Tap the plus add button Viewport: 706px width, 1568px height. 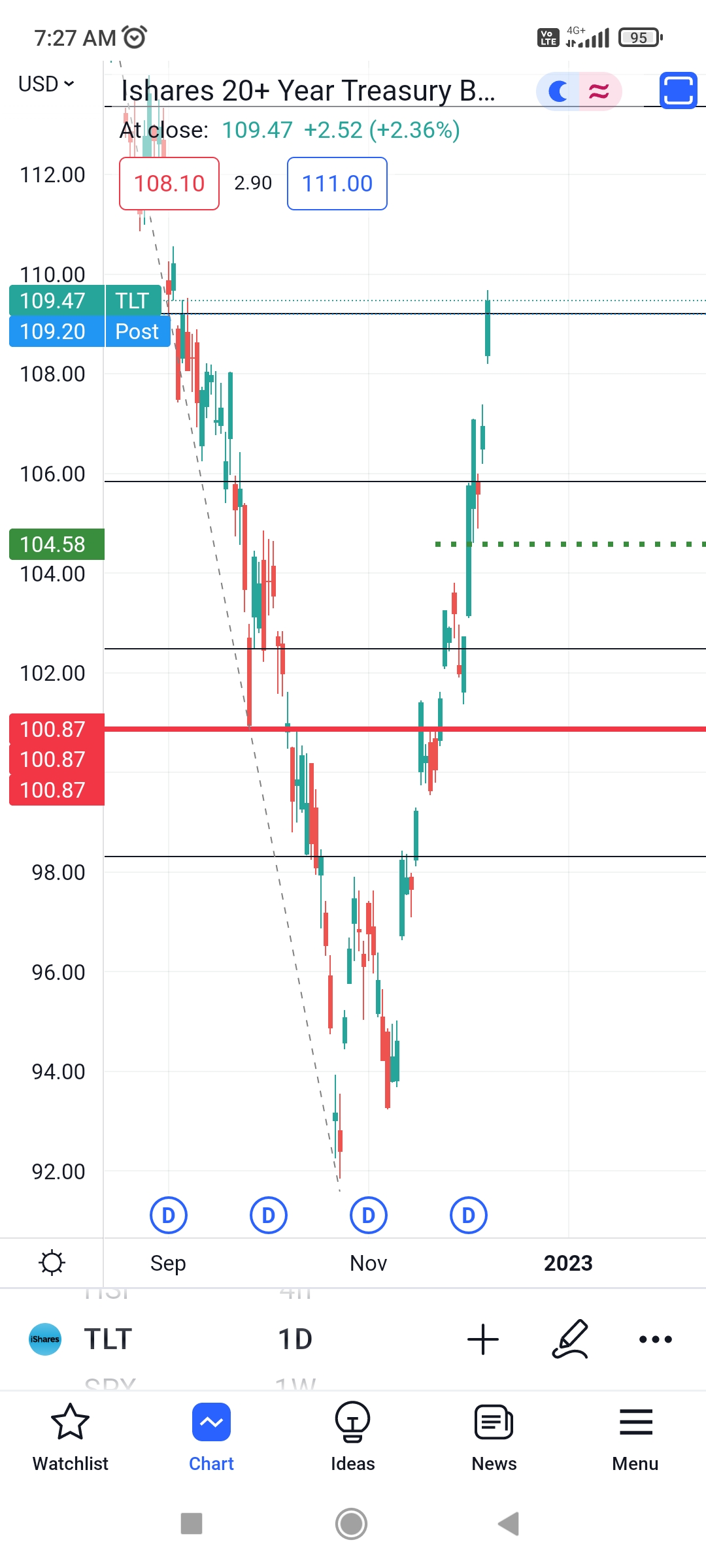(483, 1339)
